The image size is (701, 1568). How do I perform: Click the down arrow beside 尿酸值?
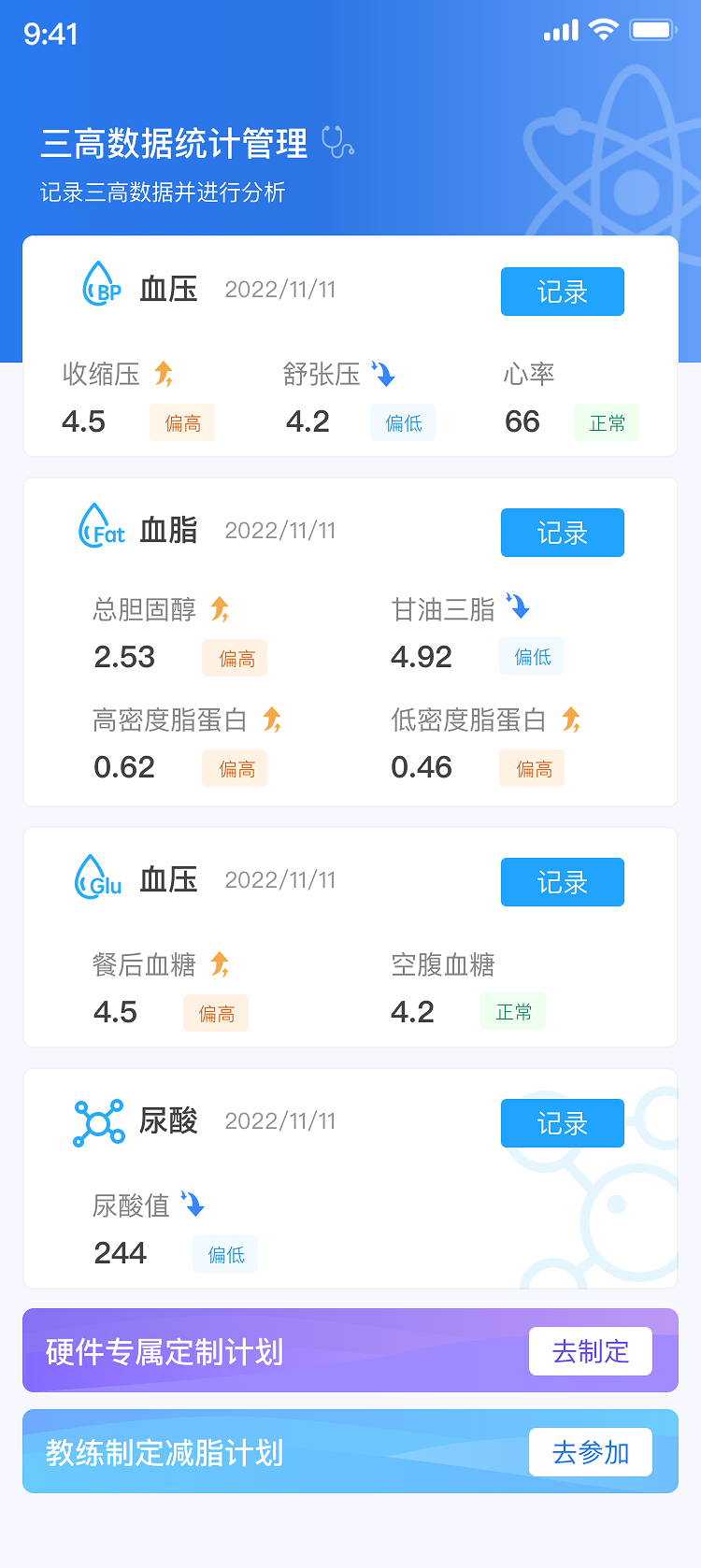(x=194, y=1205)
